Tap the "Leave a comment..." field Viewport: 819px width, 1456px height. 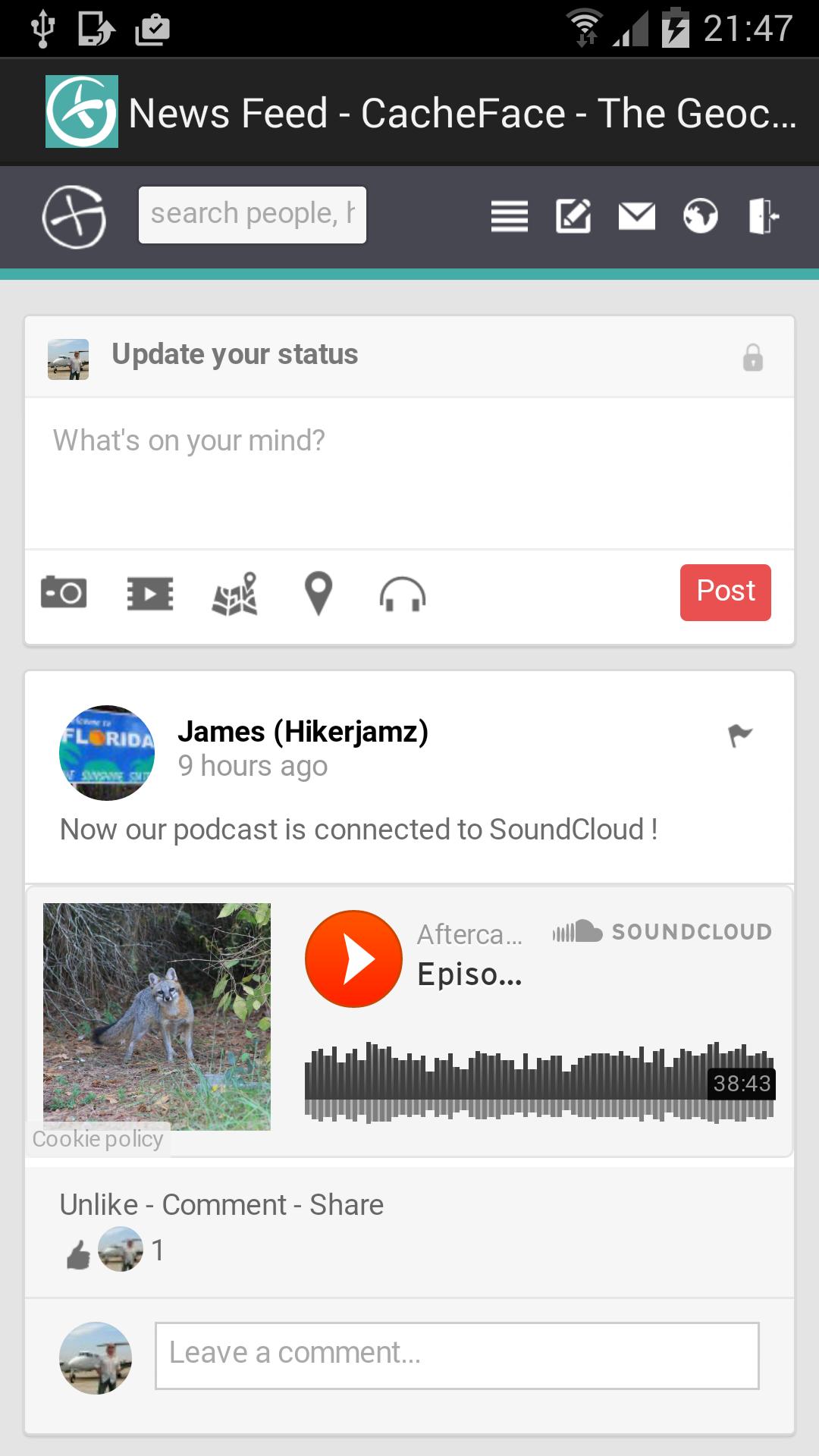(457, 1356)
